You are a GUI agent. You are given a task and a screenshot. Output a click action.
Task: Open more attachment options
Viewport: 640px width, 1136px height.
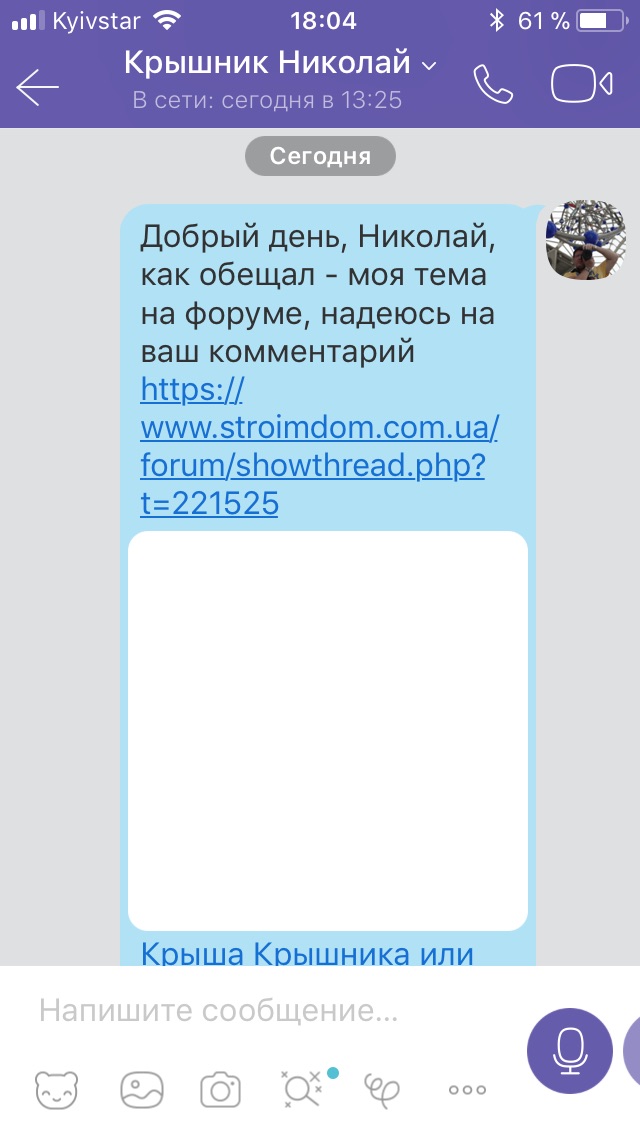coord(467,1089)
